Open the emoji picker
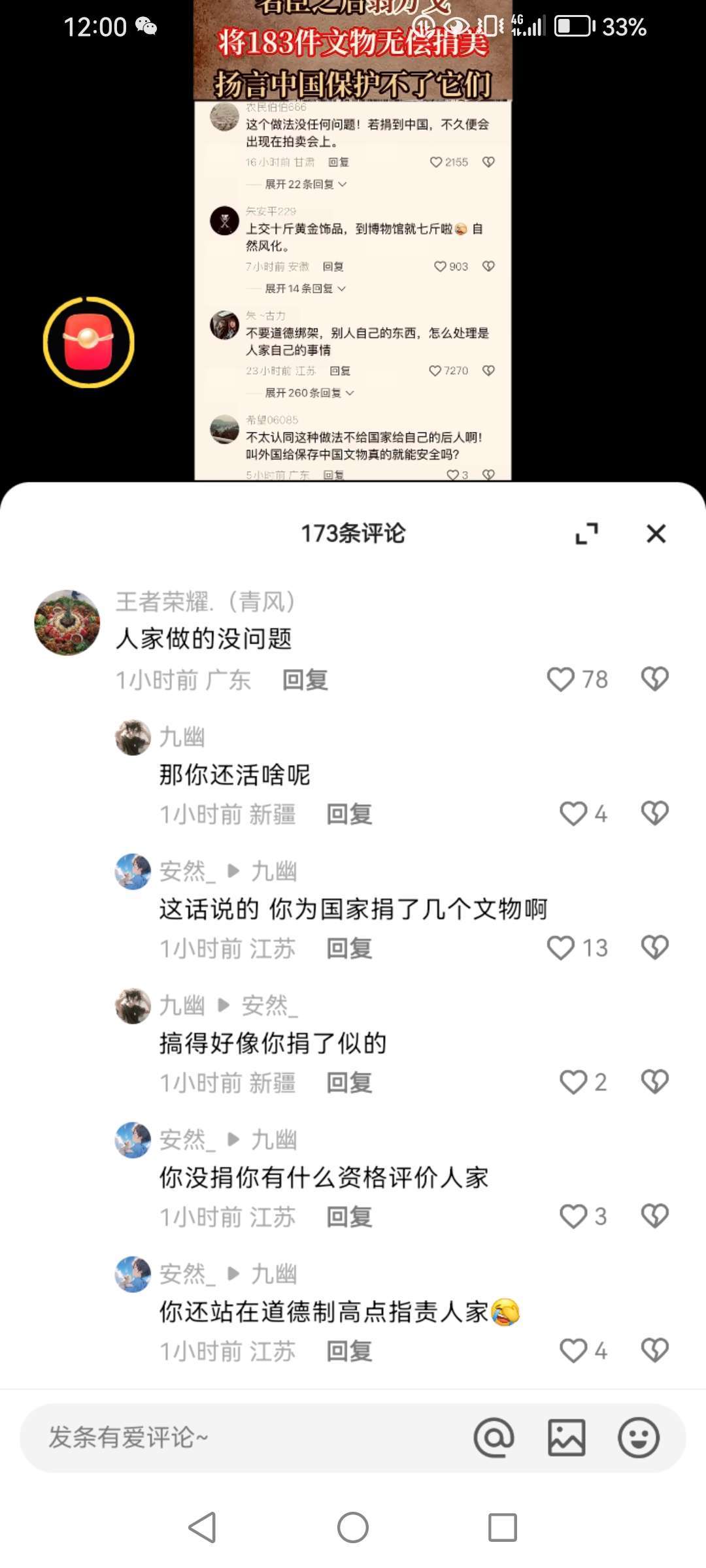 [638, 1437]
